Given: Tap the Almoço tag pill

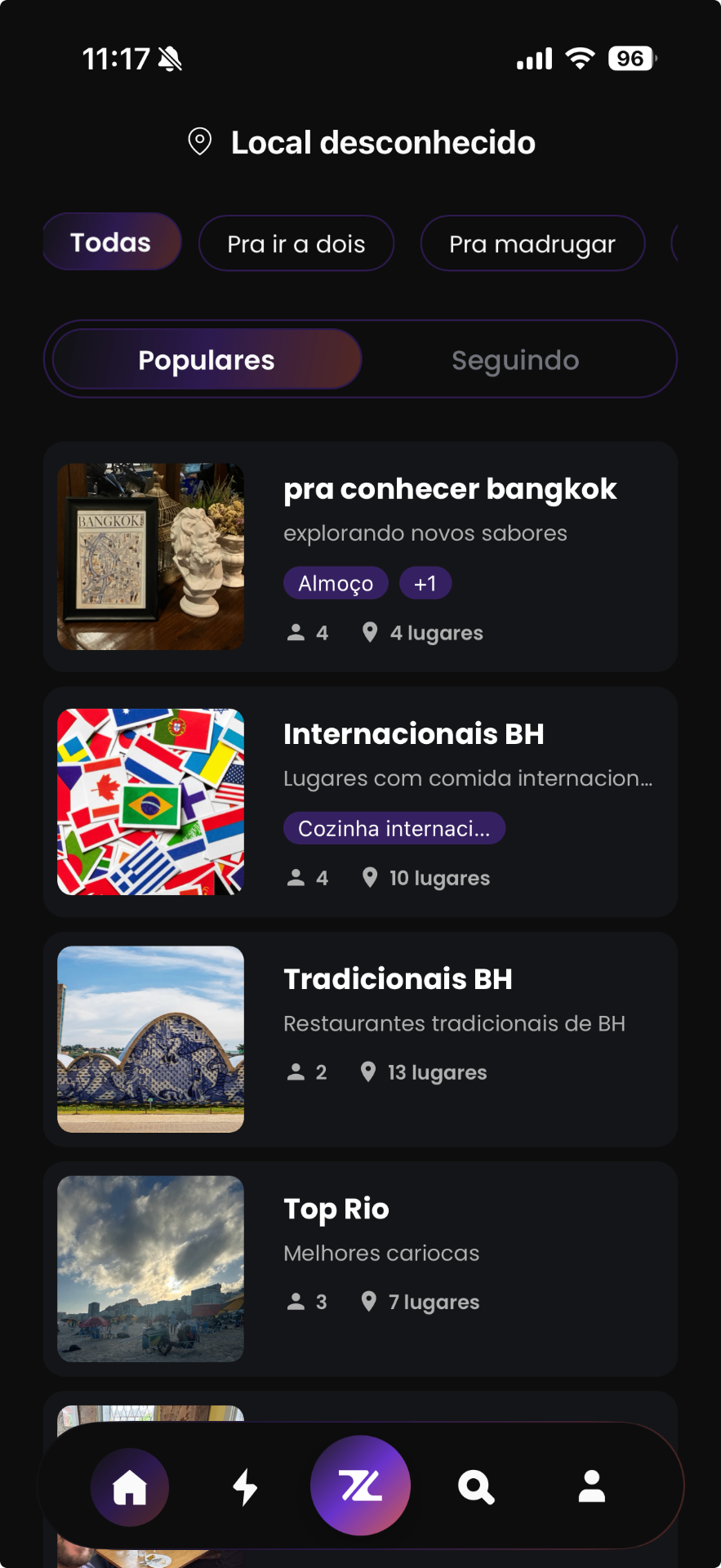Looking at the screenshot, I should click(335, 582).
